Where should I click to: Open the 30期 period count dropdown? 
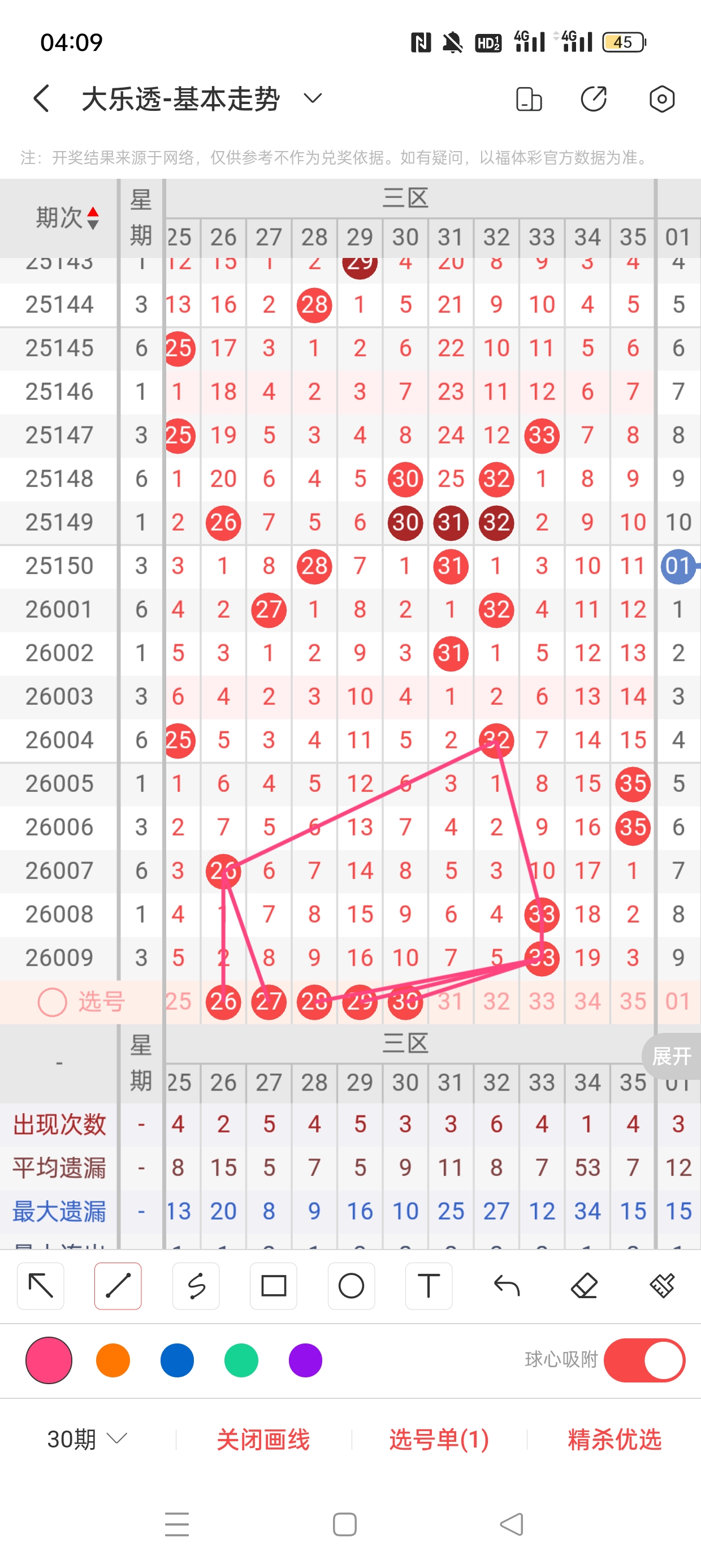(87, 1440)
